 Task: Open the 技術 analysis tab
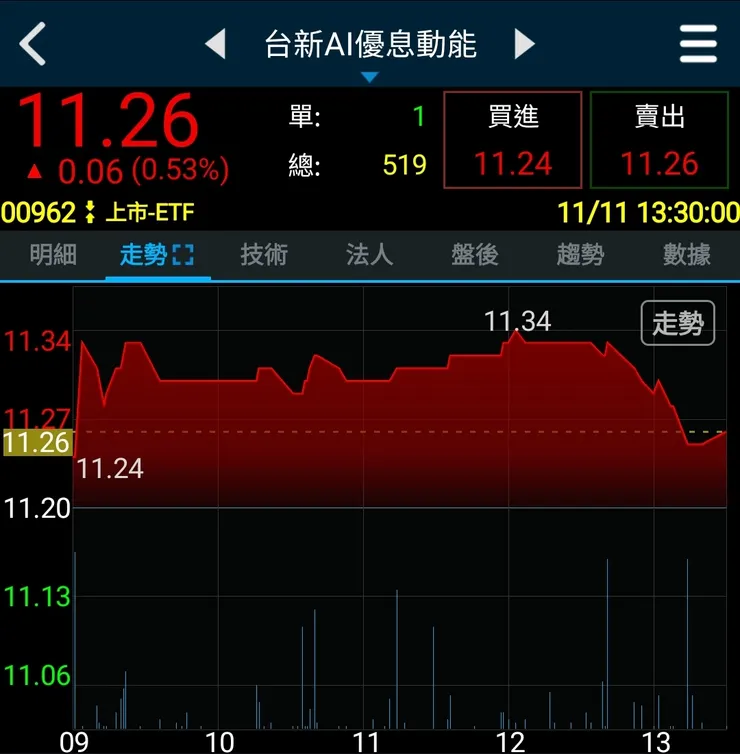[263, 255]
